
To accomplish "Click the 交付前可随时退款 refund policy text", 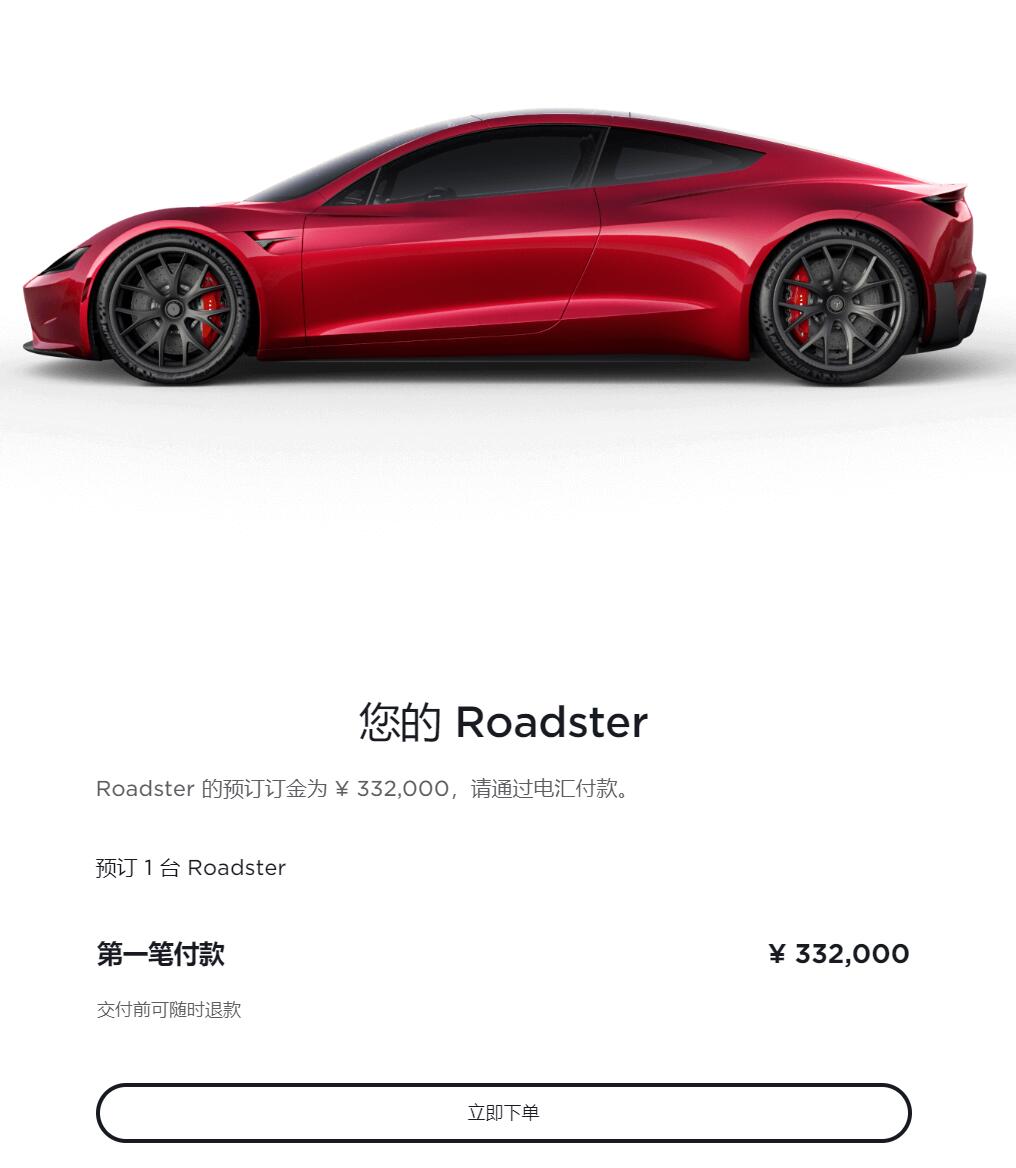I will (173, 1010).
